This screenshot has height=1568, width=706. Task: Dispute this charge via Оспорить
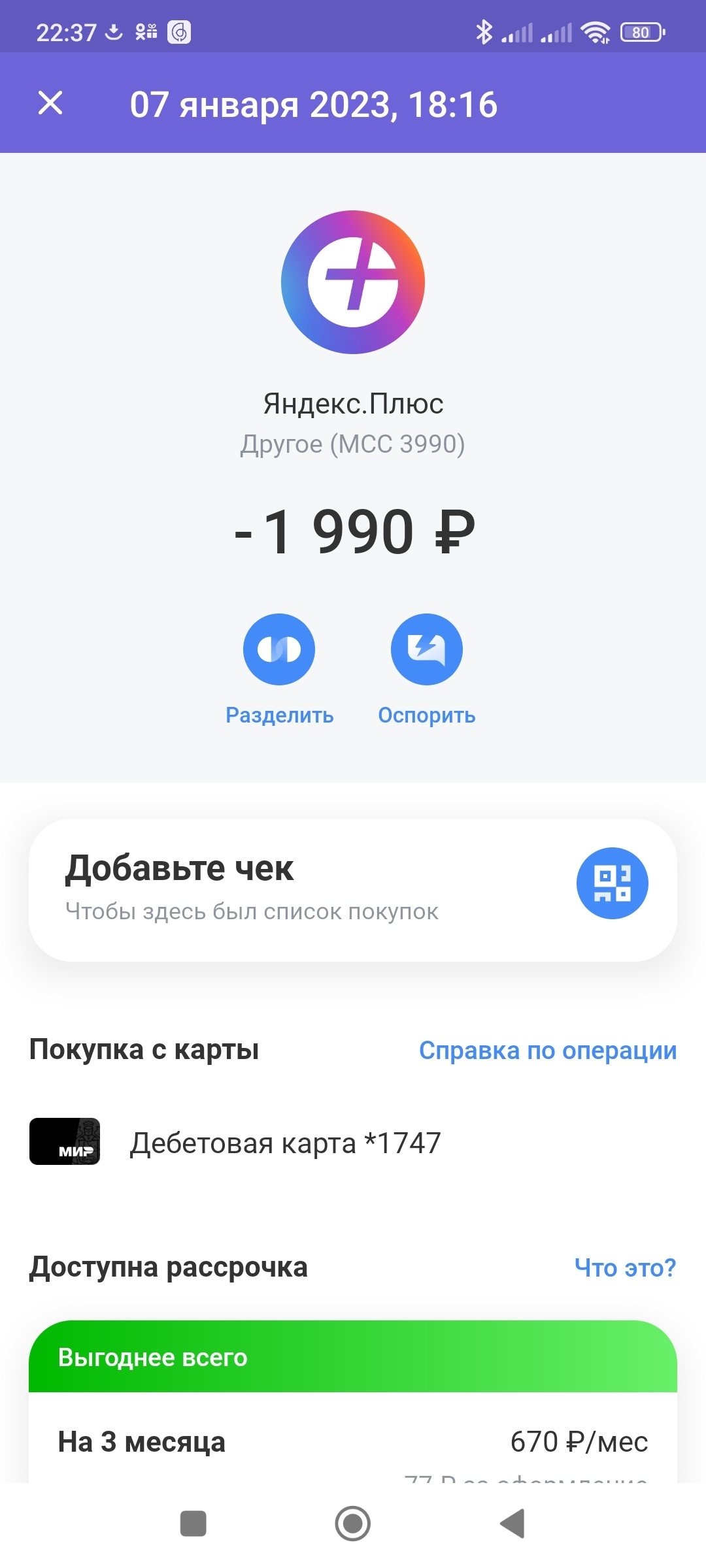click(x=426, y=649)
